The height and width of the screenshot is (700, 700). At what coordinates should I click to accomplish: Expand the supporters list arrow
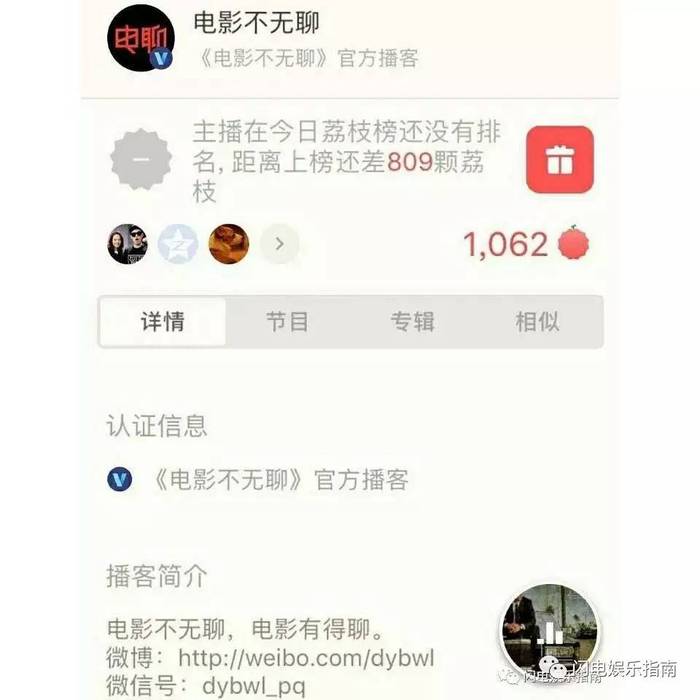coord(280,244)
